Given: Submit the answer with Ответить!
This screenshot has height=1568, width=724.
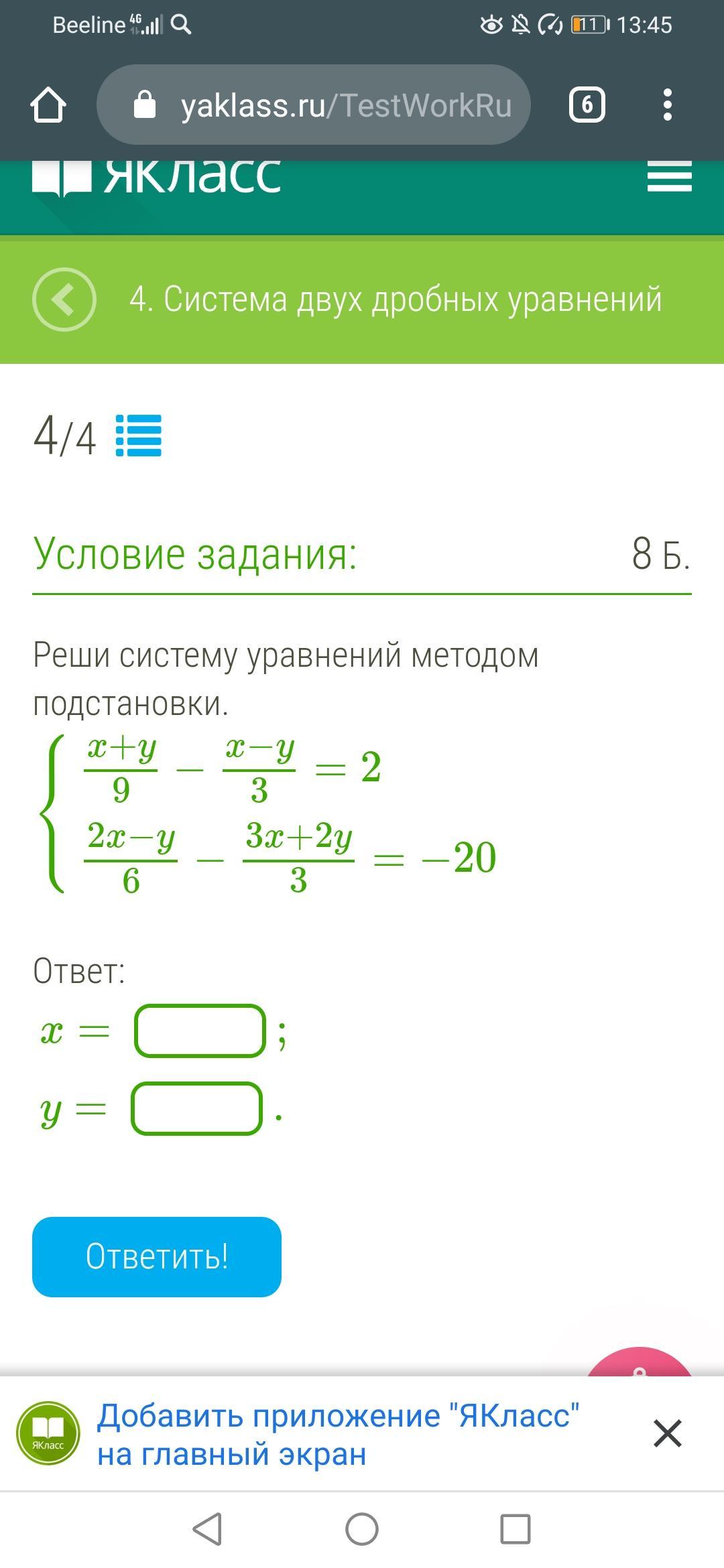Looking at the screenshot, I should 157,1256.
